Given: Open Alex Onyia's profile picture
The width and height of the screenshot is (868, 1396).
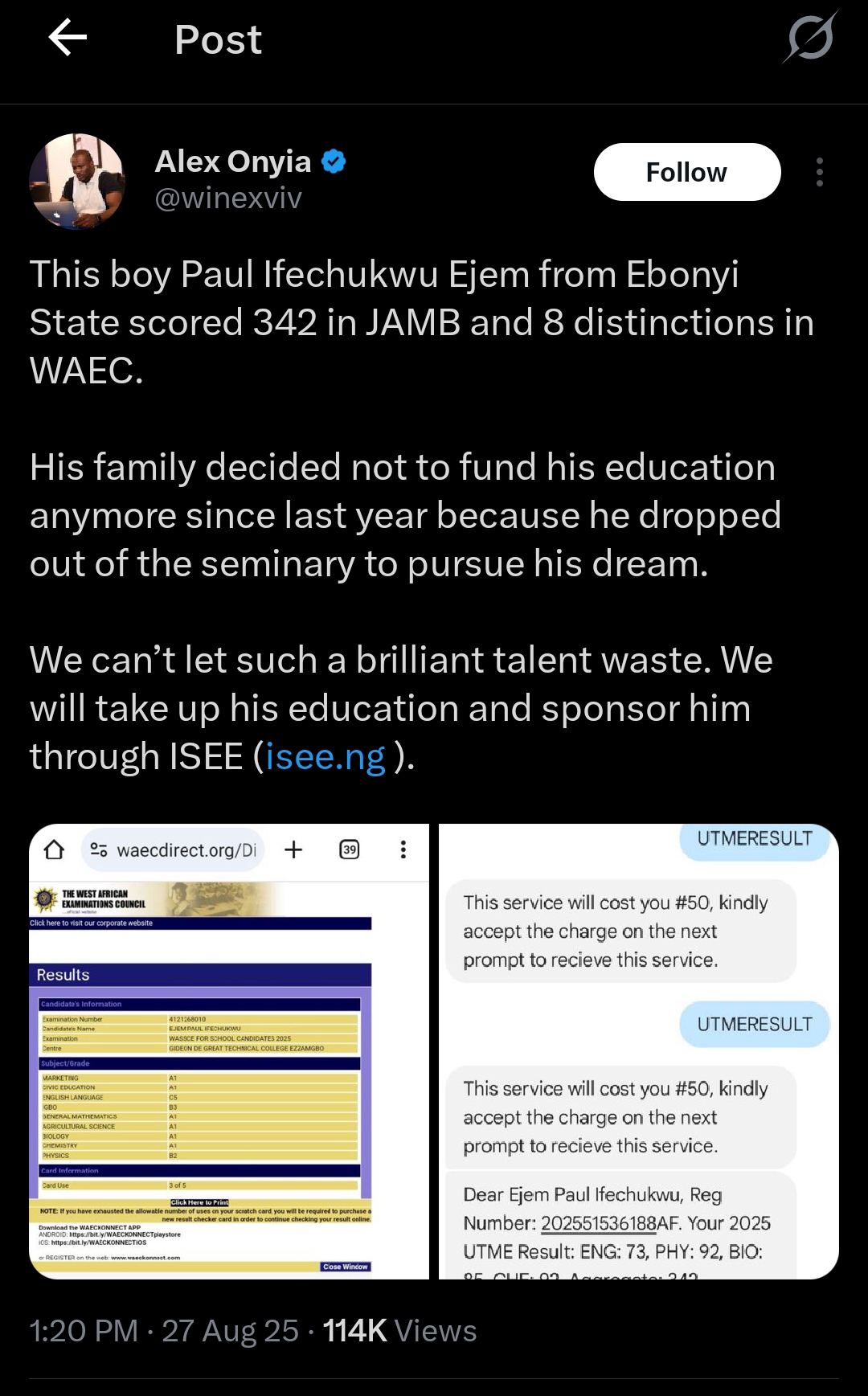Looking at the screenshot, I should (77, 181).
